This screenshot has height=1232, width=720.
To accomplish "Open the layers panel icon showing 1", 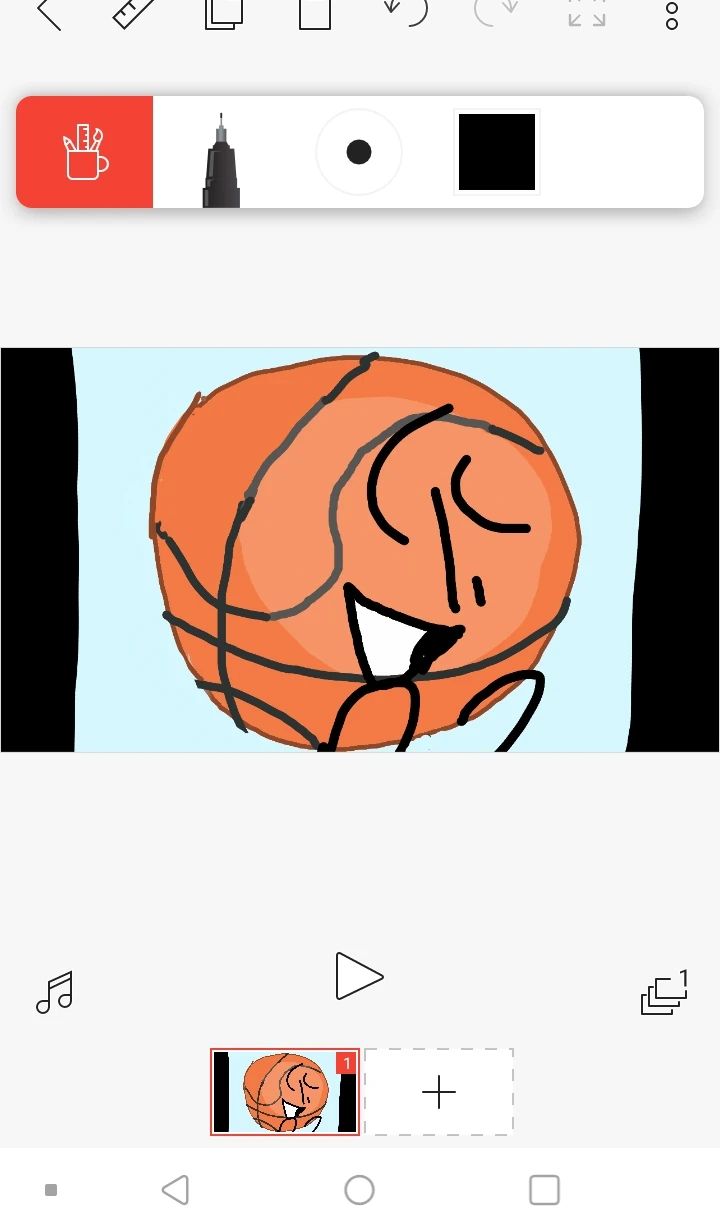I will click(663, 993).
